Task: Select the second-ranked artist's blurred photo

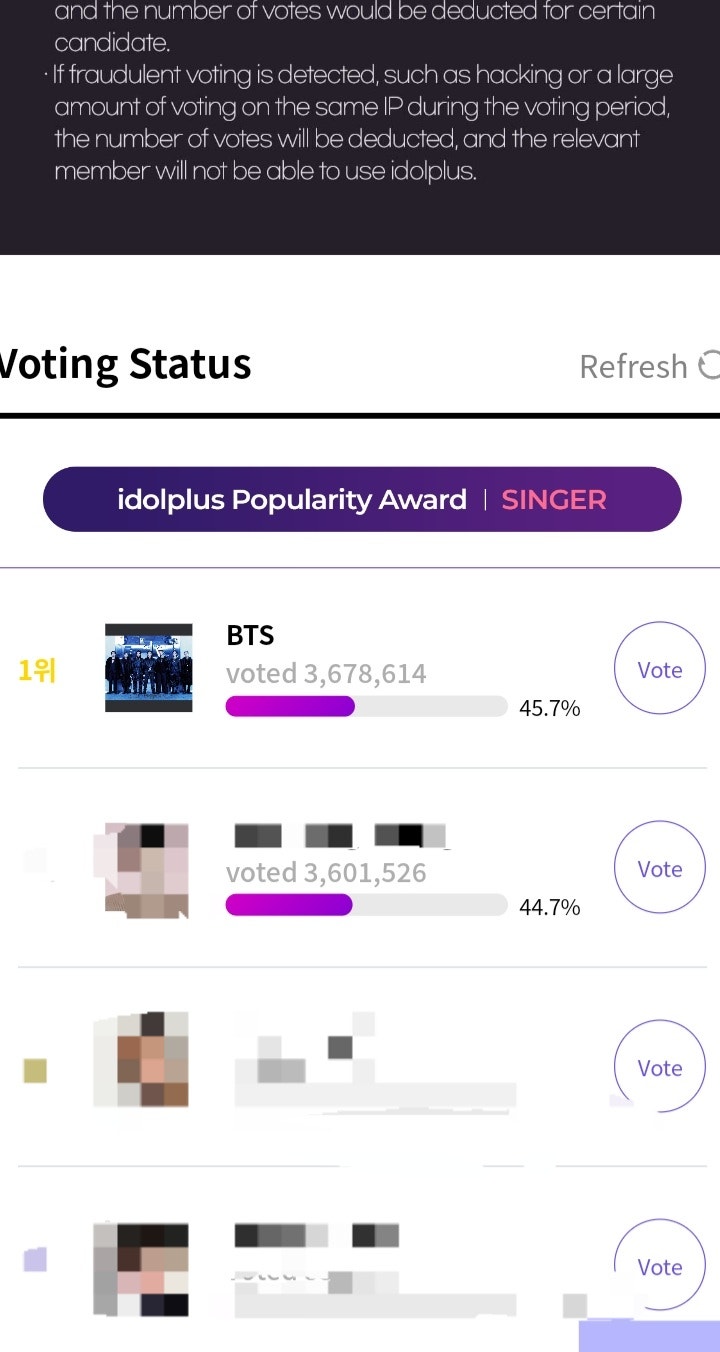Action: 143,868
